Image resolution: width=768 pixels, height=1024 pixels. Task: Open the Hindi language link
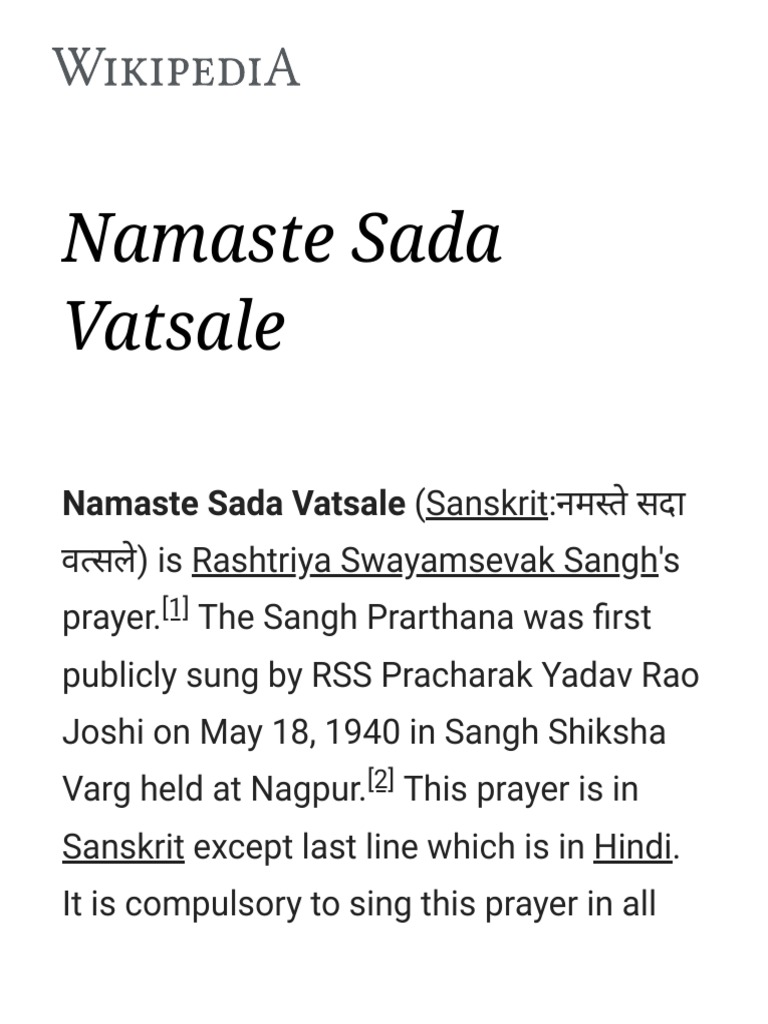tap(633, 846)
